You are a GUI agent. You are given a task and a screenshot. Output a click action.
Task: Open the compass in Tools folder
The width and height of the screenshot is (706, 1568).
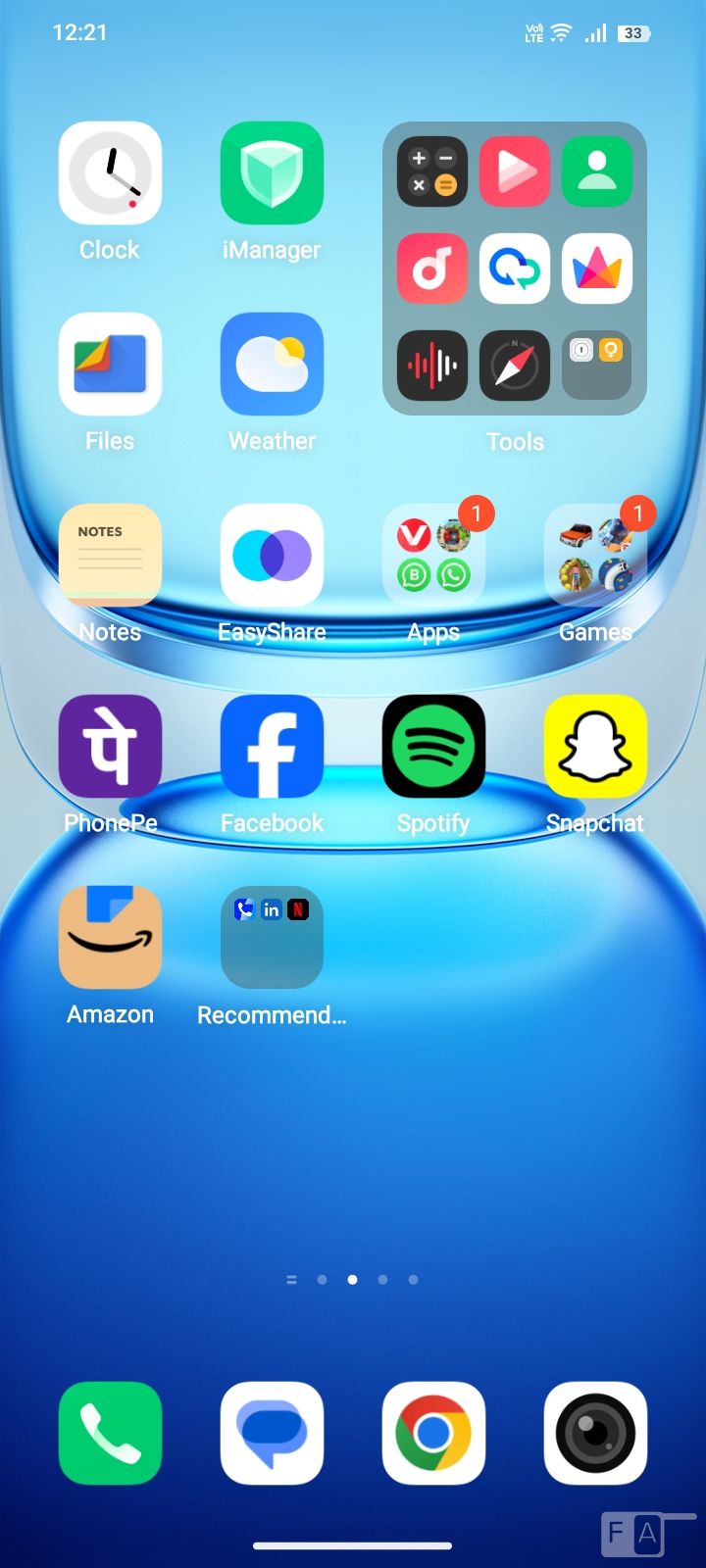pos(515,366)
